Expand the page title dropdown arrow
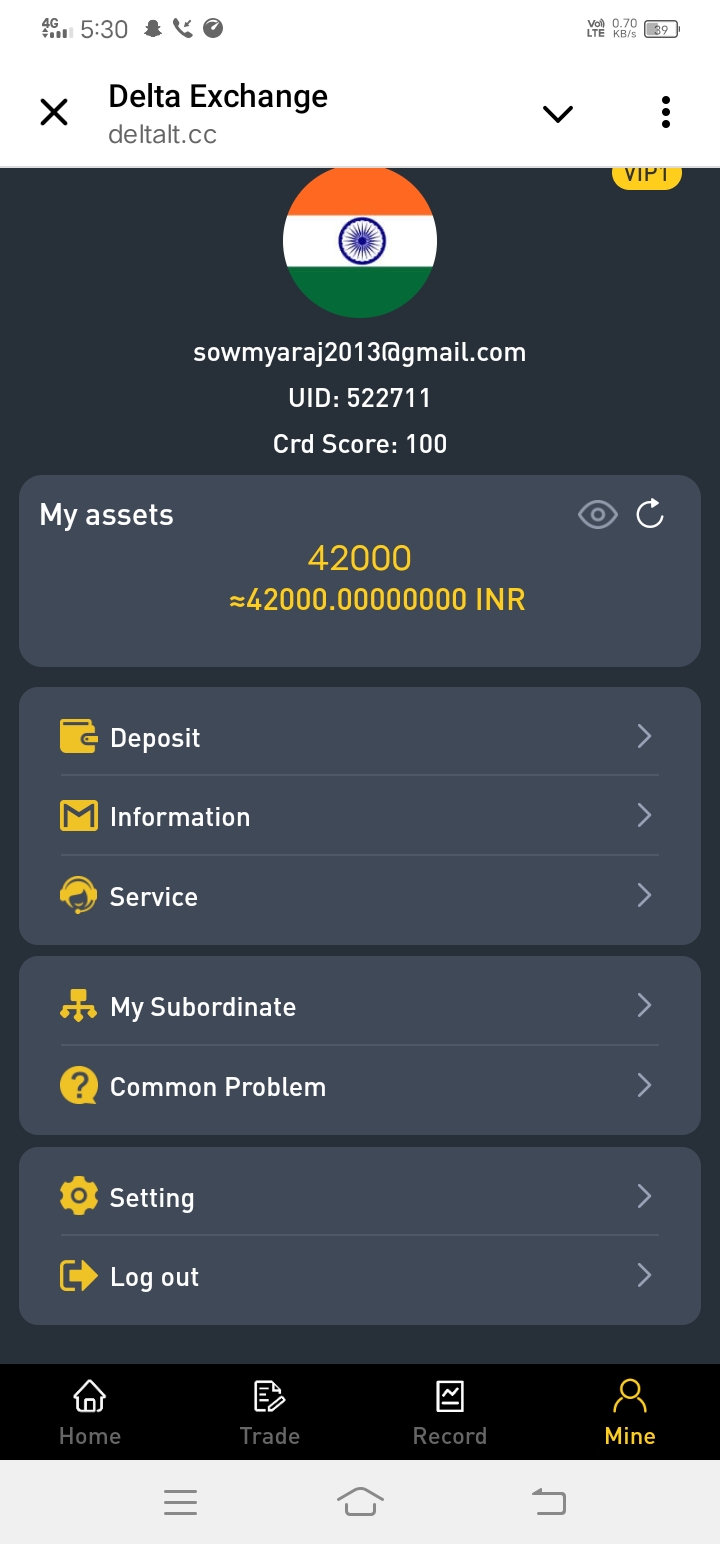Screen dimensions: 720x1544 point(557,114)
